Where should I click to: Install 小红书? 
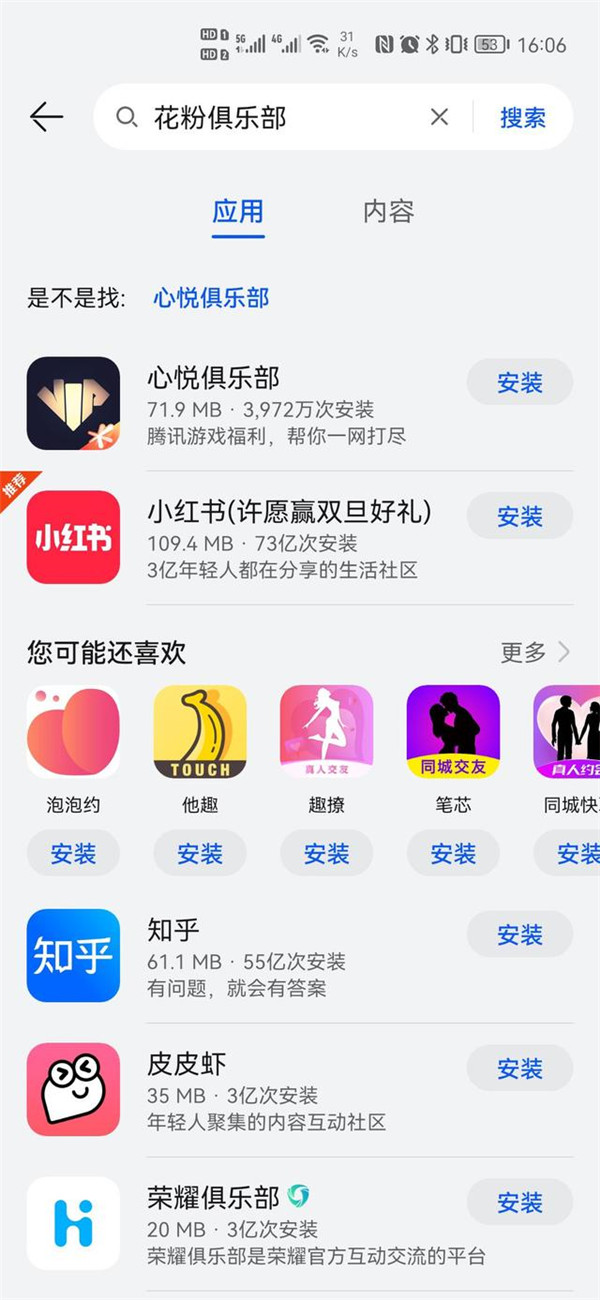tap(519, 516)
